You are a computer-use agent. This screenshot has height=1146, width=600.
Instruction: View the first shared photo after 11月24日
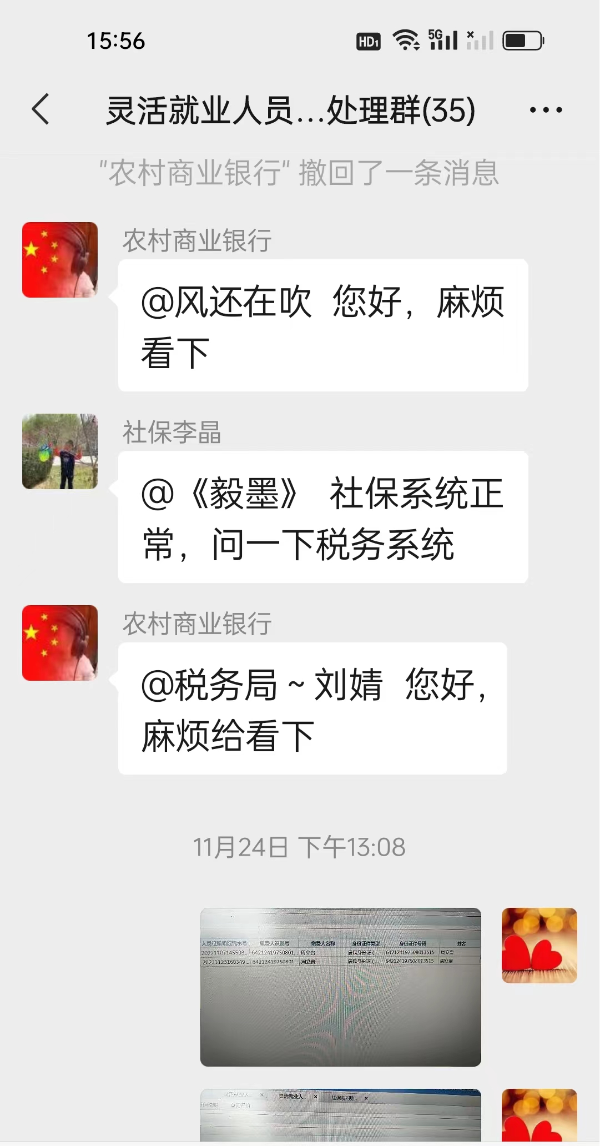(x=340, y=987)
